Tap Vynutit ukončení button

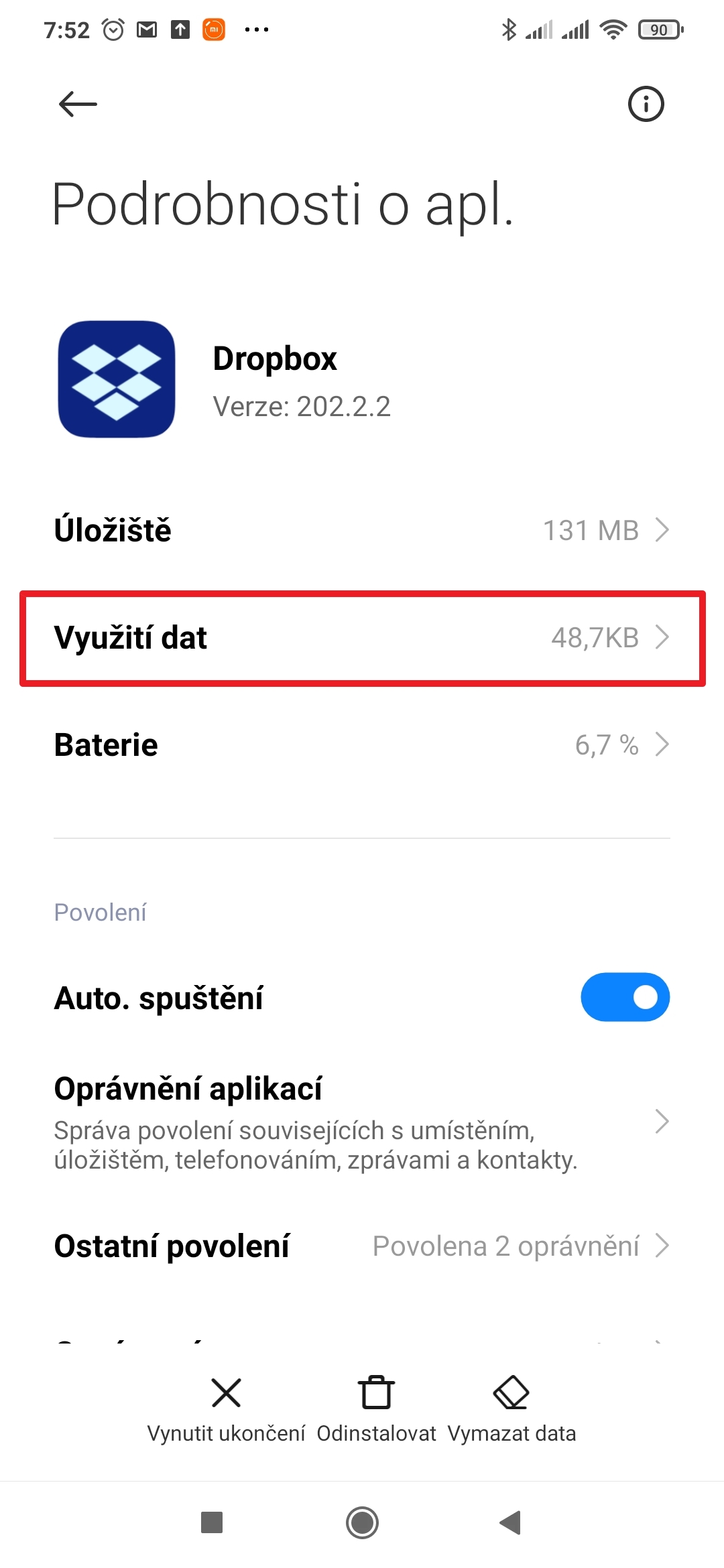click(x=227, y=1409)
